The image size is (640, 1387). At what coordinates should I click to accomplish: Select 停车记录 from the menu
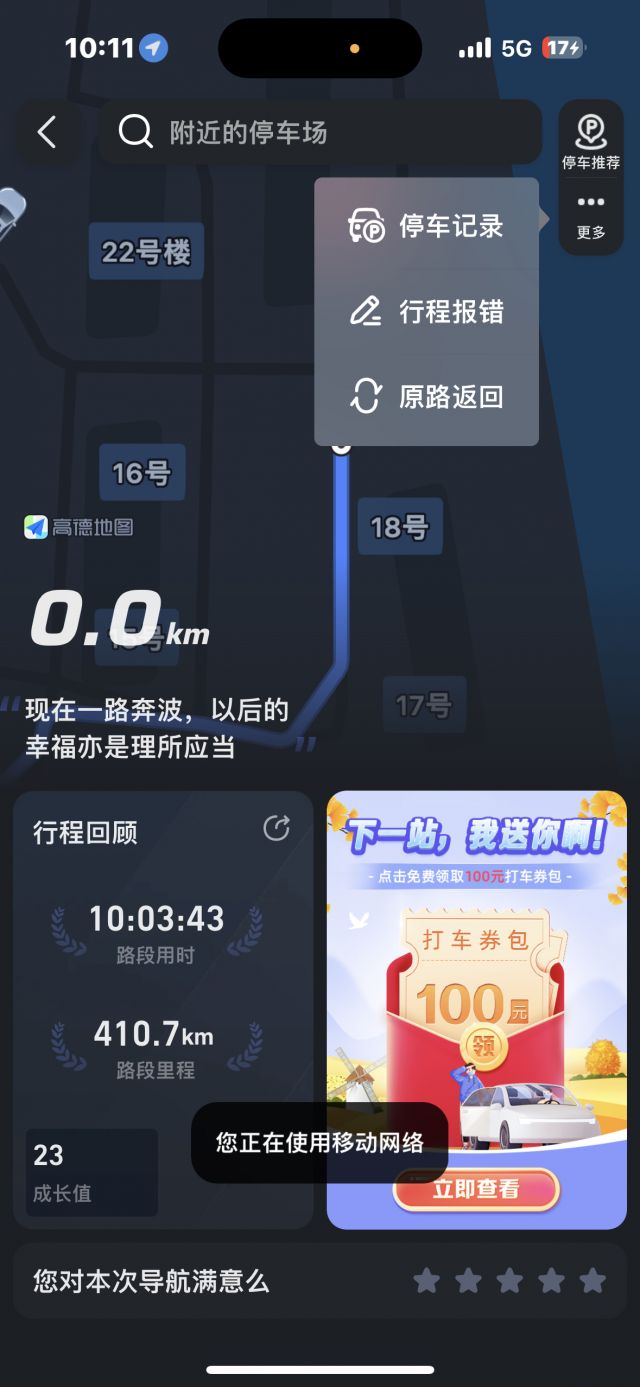point(427,226)
